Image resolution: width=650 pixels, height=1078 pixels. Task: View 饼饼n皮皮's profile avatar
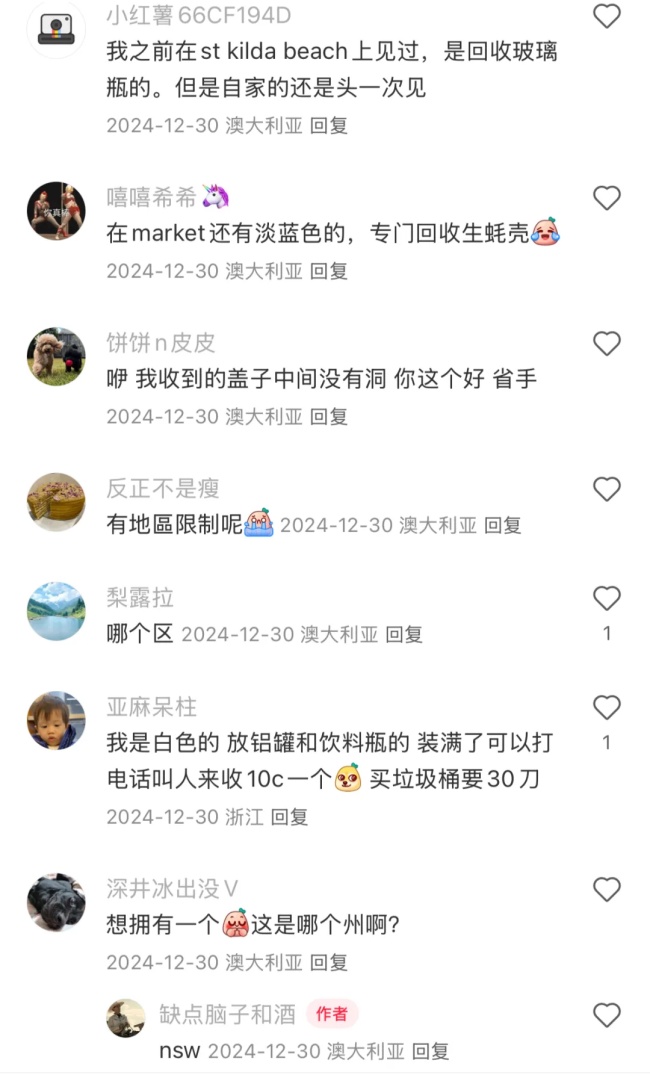pos(56,355)
